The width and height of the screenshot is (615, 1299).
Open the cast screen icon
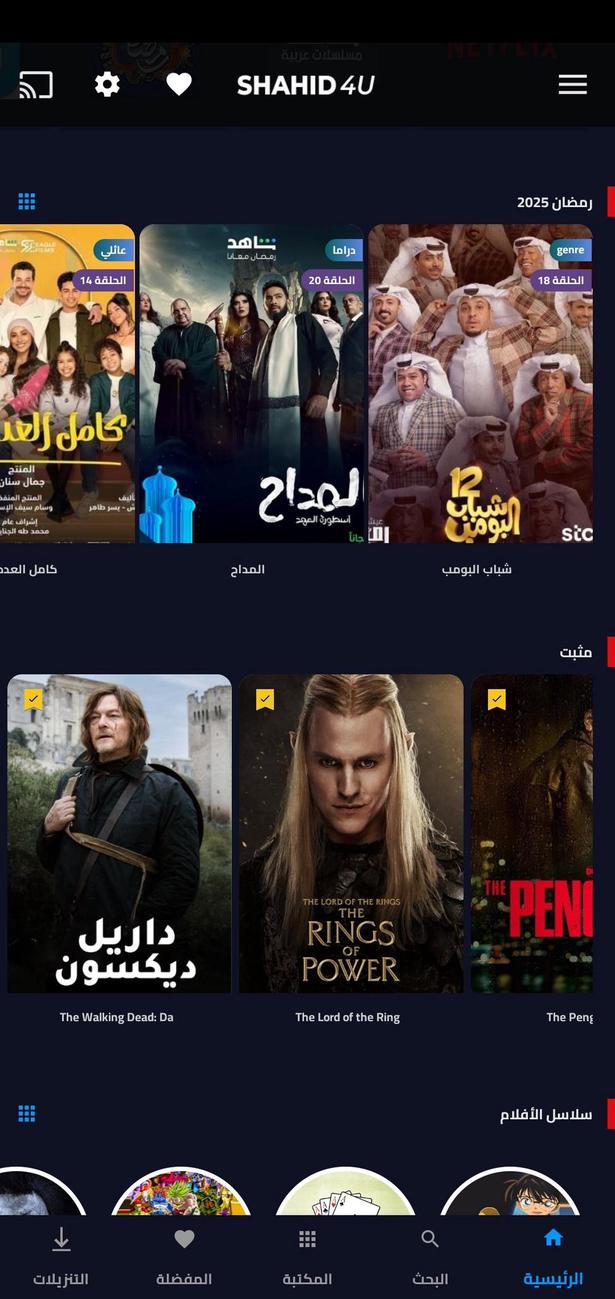click(x=35, y=85)
